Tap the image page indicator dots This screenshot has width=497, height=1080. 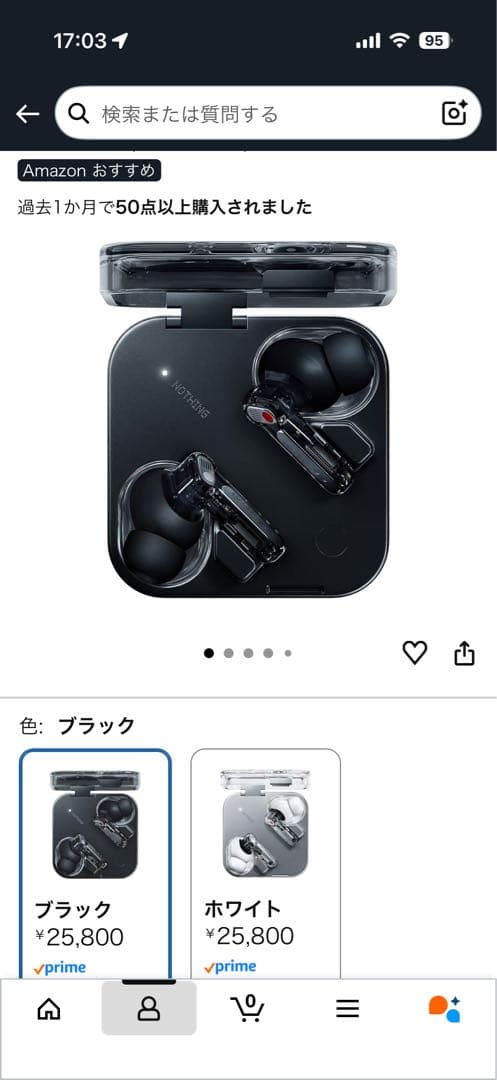(248, 653)
